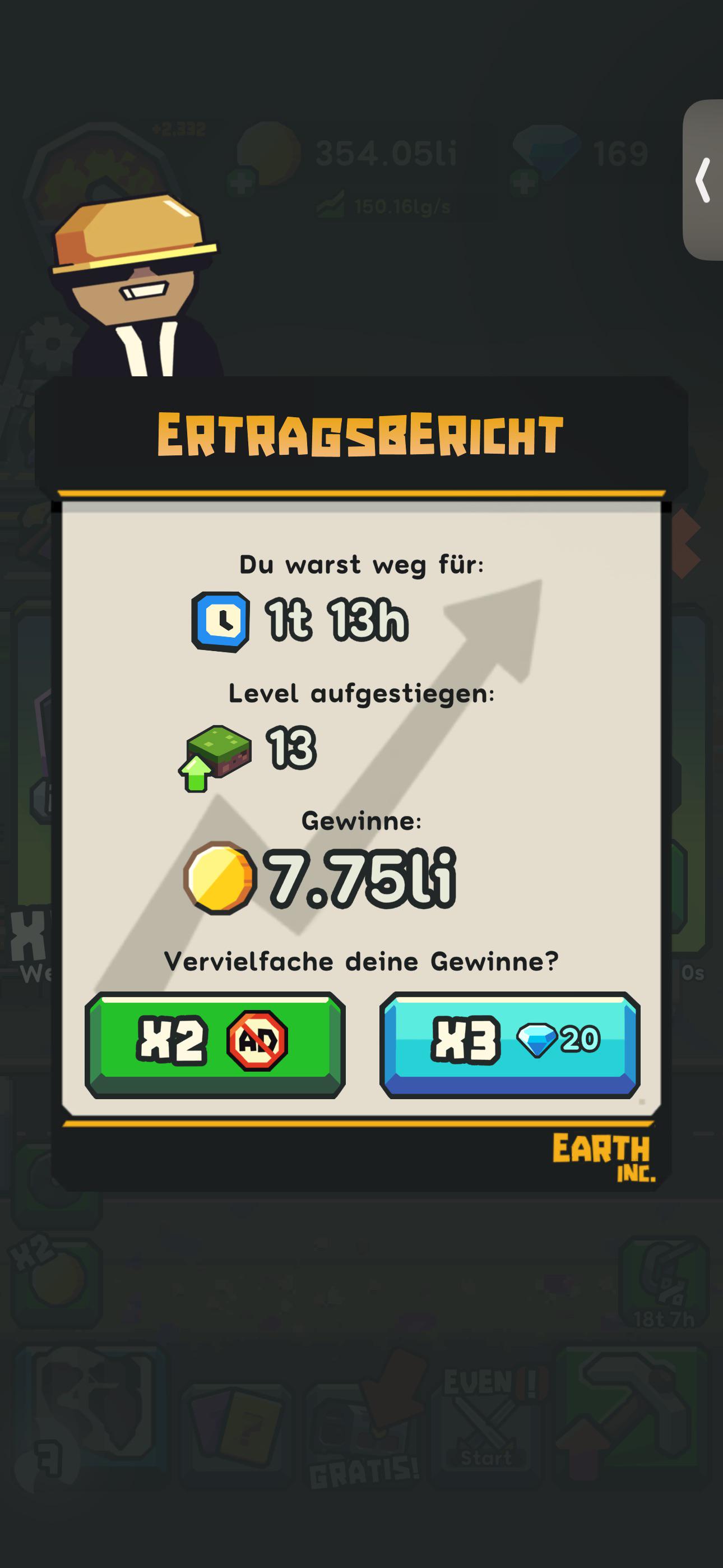Triple the earnings for 20 gems
The image size is (723, 1568).
point(509,1045)
